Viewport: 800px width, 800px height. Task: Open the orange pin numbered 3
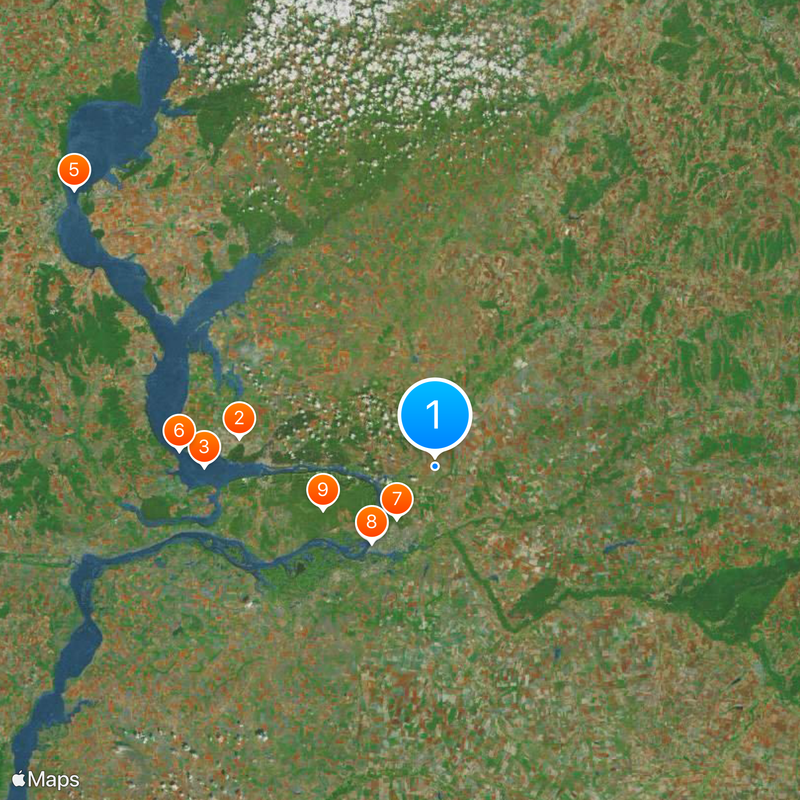tap(204, 446)
